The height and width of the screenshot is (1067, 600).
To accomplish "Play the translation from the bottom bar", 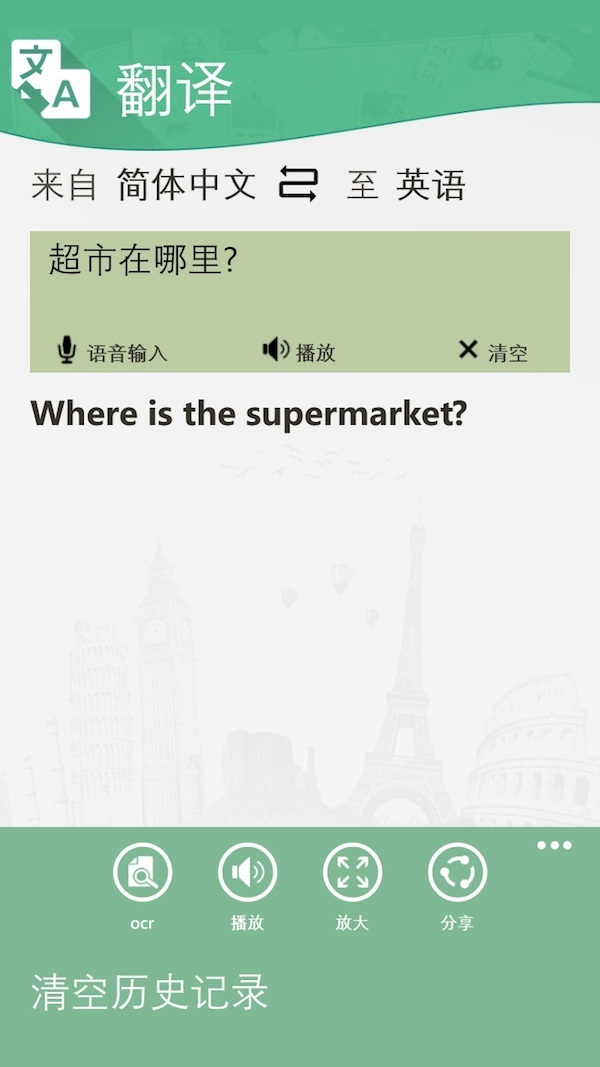I will click(247, 873).
